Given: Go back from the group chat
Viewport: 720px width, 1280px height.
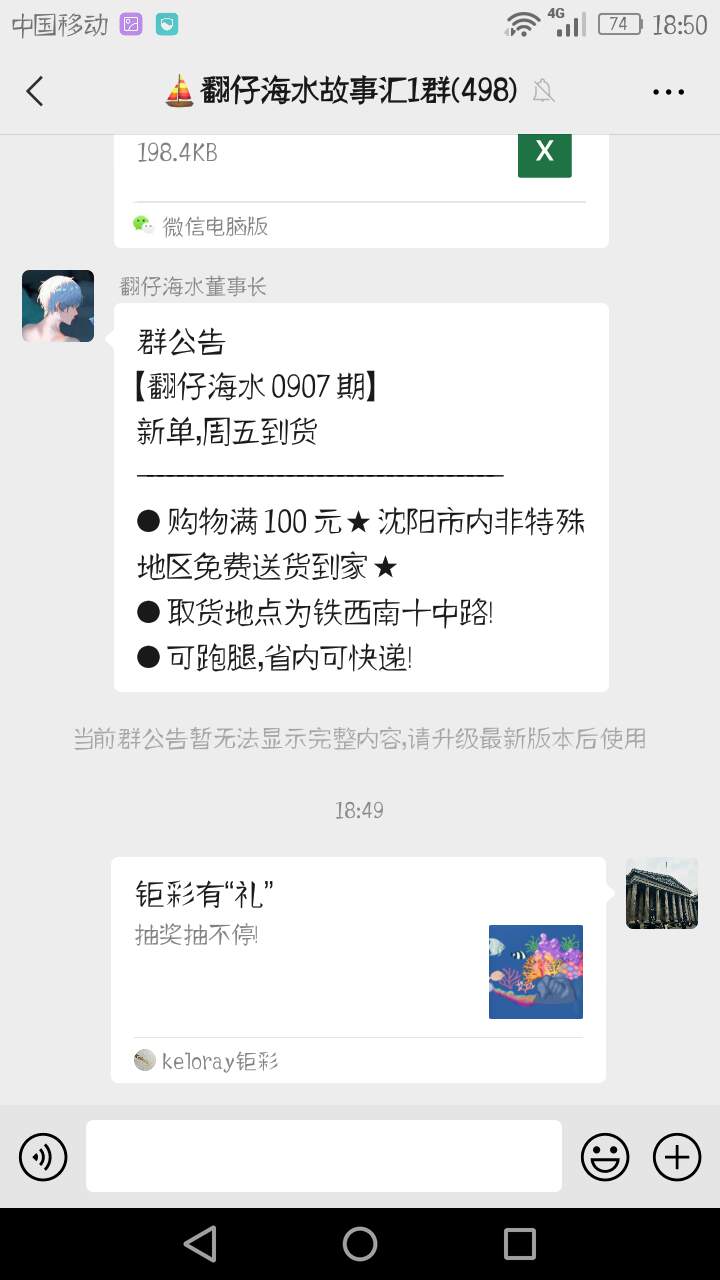Looking at the screenshot, I should (x=35, y=91).
